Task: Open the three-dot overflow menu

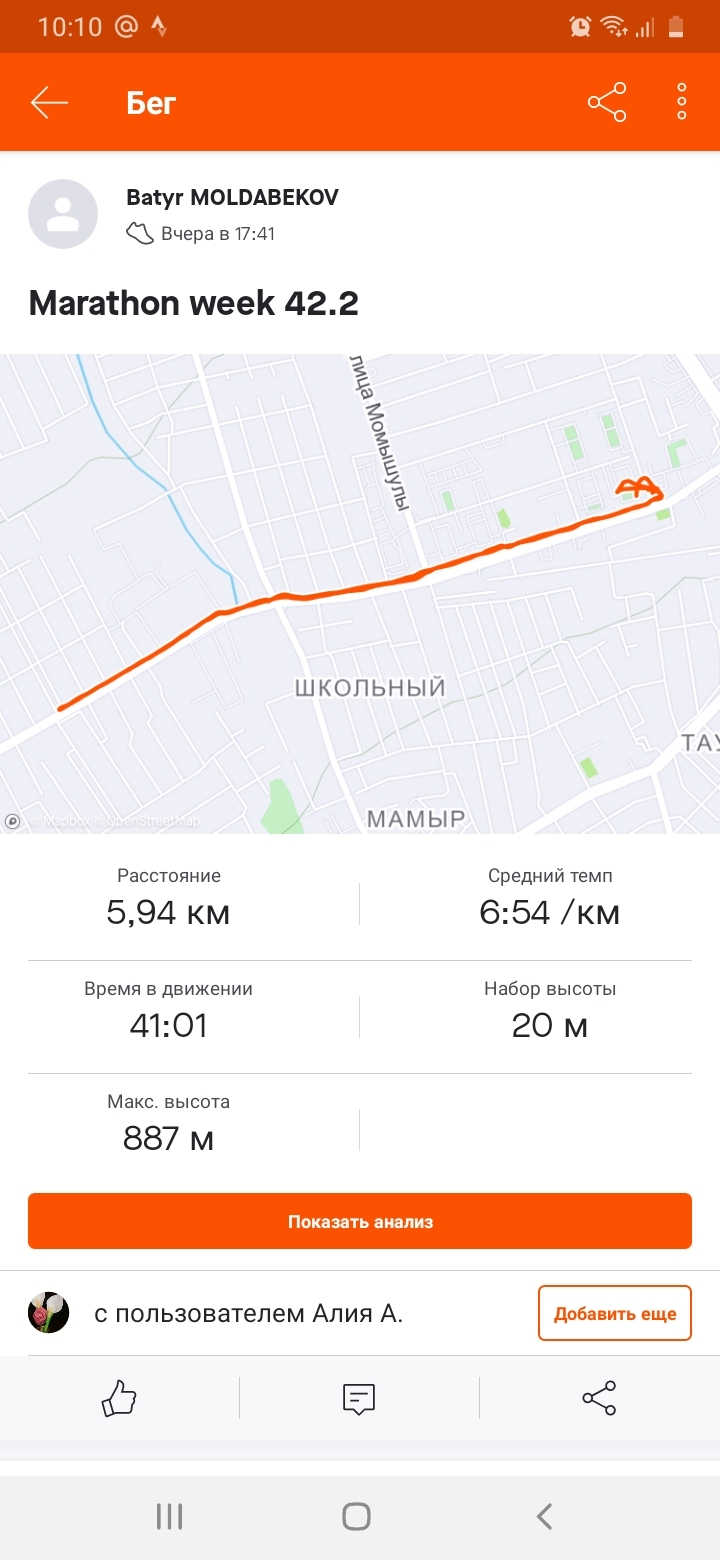Action: (682, 102)
